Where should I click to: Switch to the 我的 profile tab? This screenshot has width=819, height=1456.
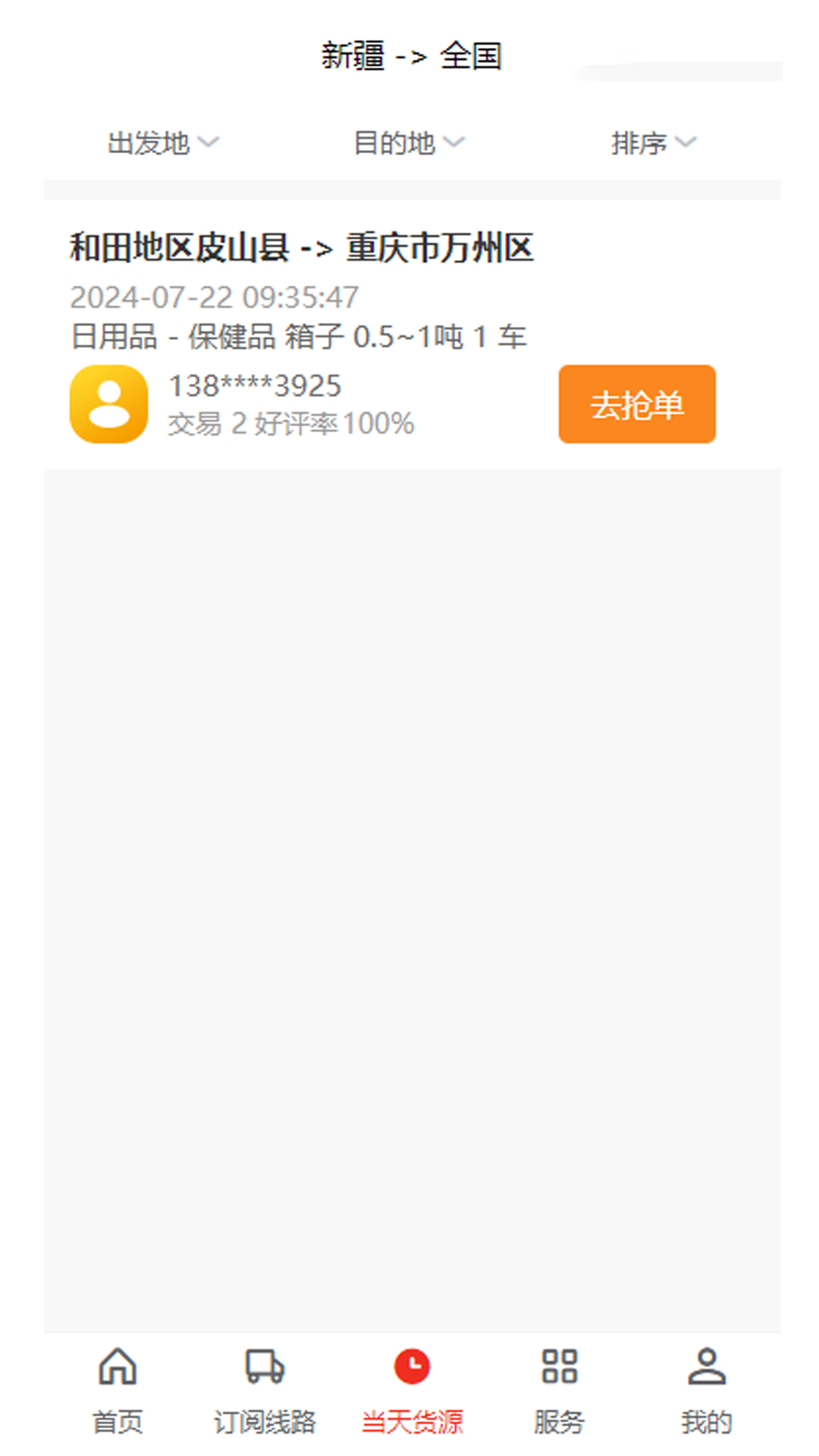click(706, 1391)
